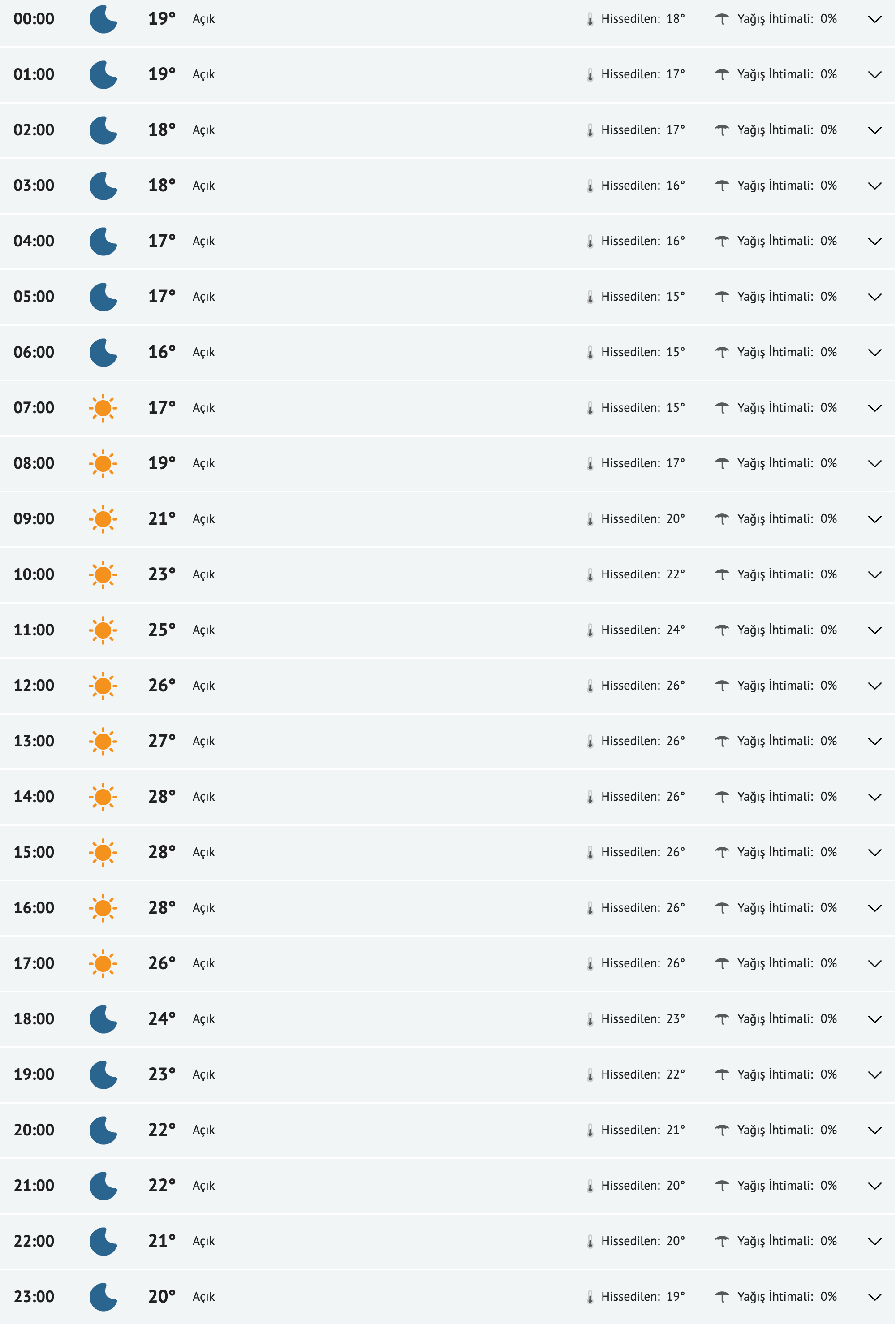Open the 06:00 forecast details
The height and width of the screenshot is (1329, 896).
click(x=874, y=353)
